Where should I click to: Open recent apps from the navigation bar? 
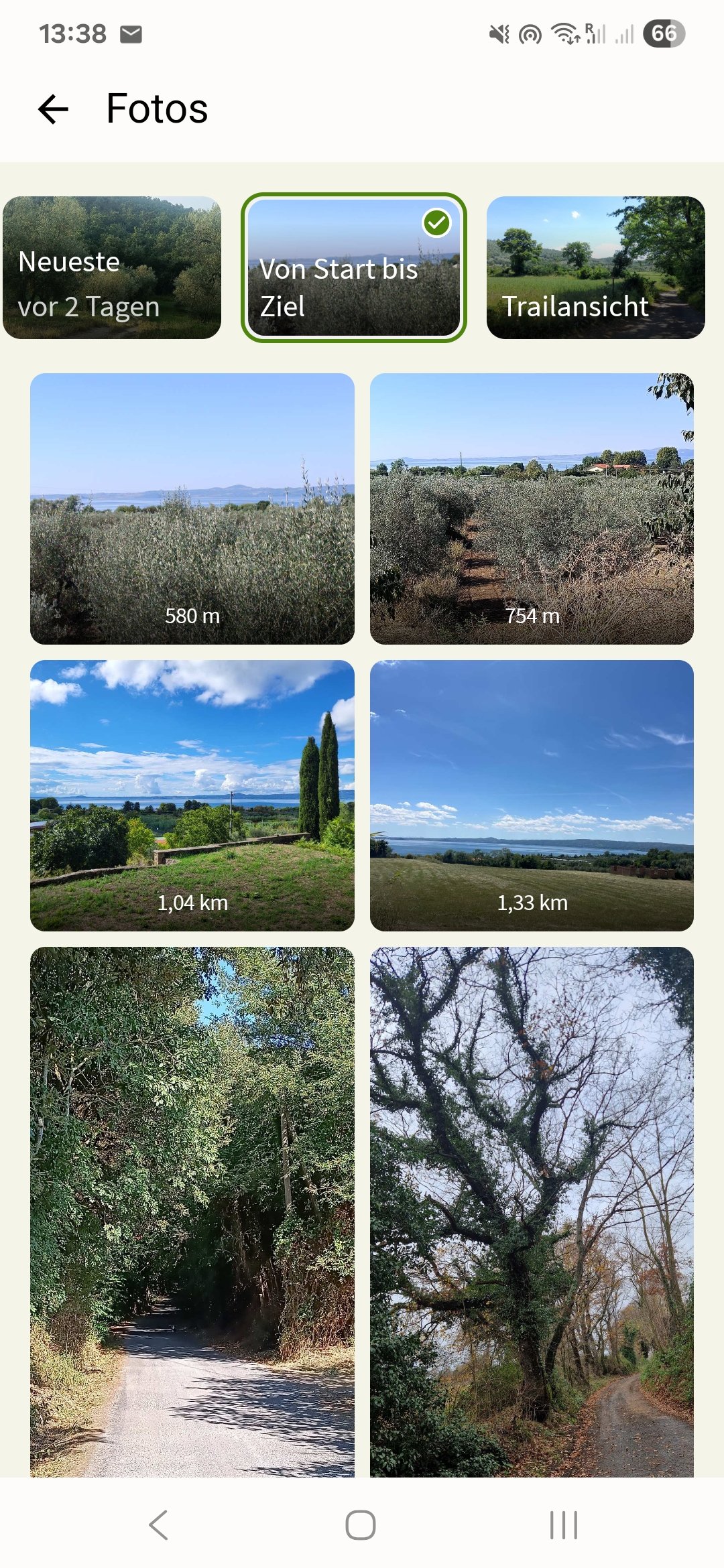(563, 1525)
